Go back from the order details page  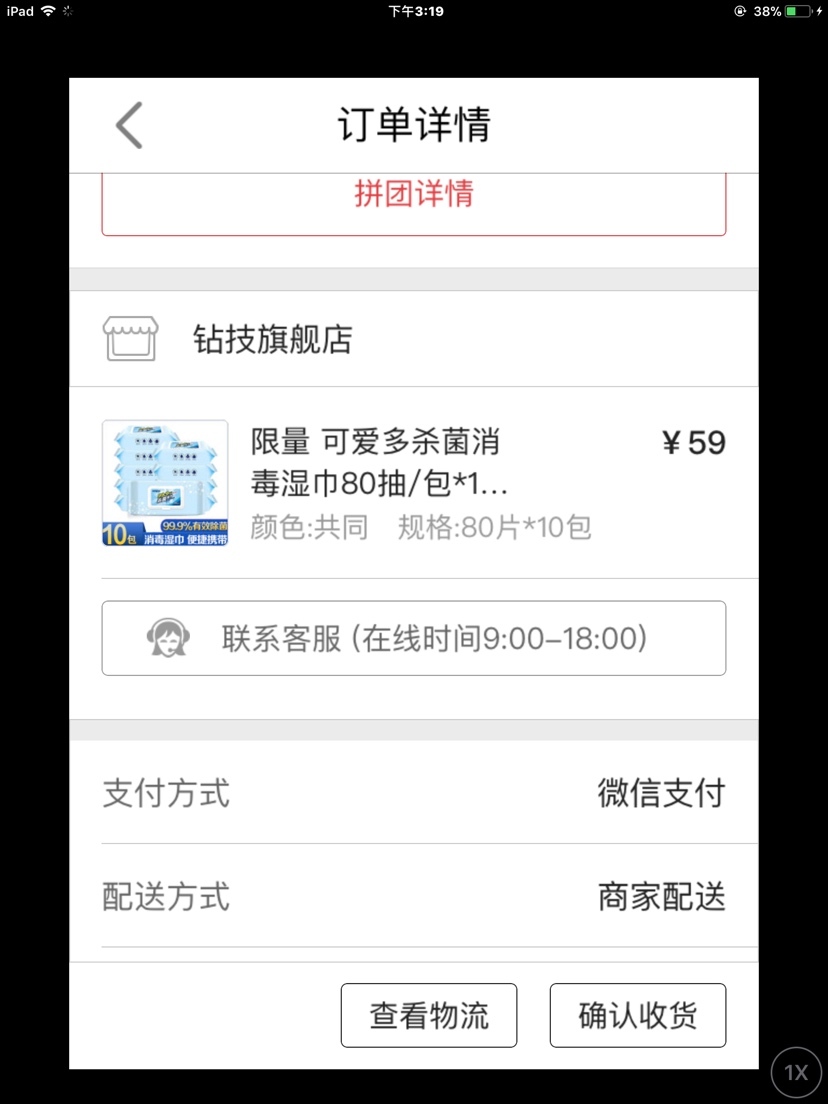point(130,126)
